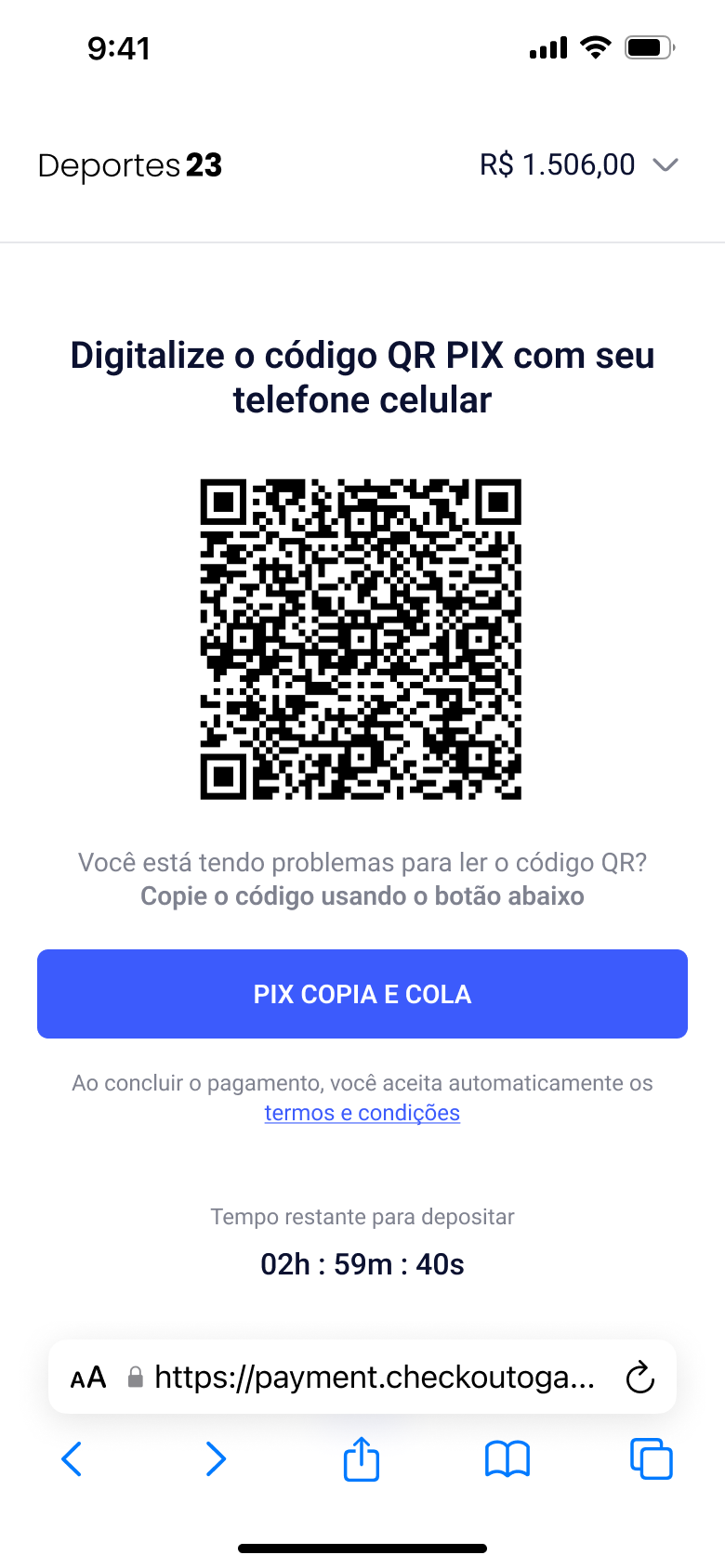Image resolution: width=725 pixels, height=1568 pixels.
Task: Open the termos e condições link
Action: click(362, 1113)
